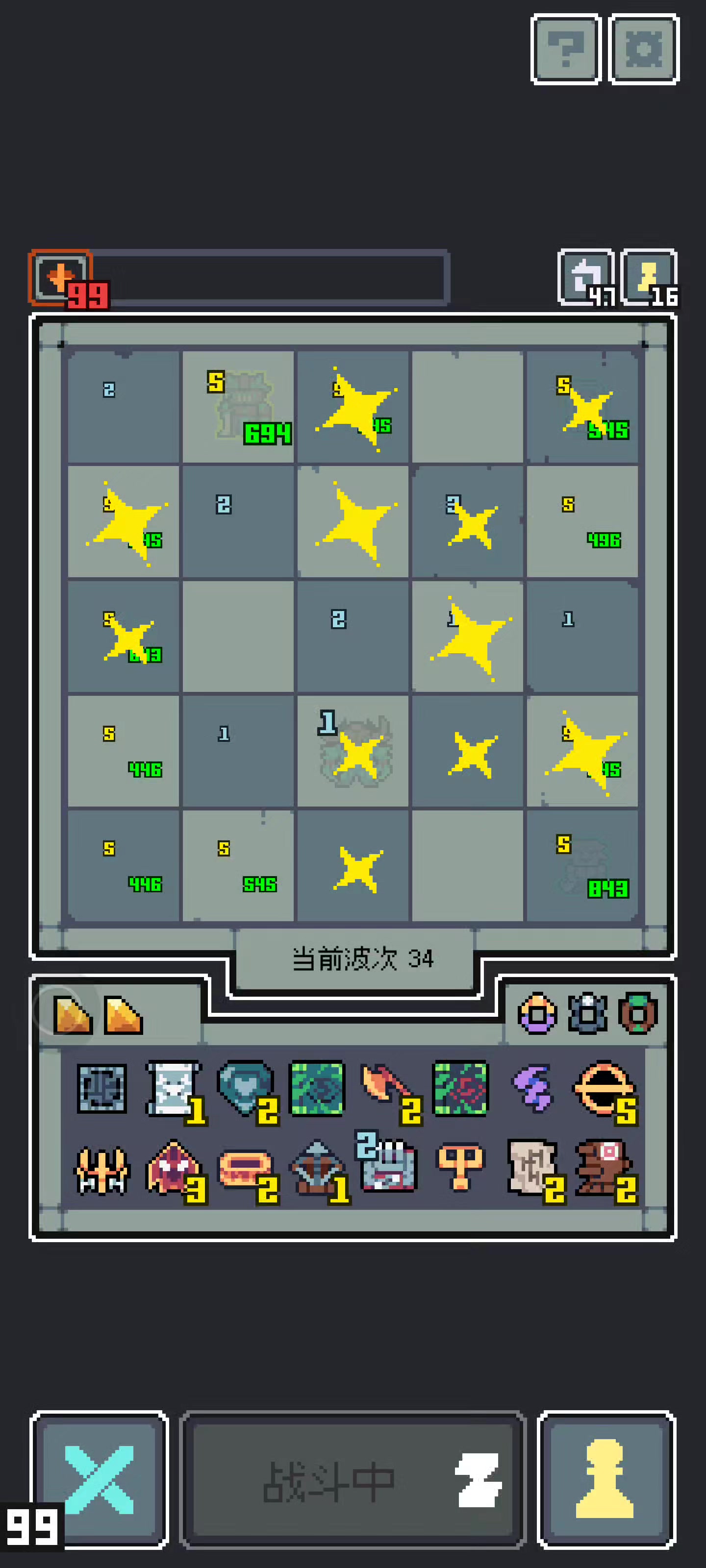Open the question mark help button
This screenshot has height=1568, width=706.
pyautogui.click(x=566, y=49)
